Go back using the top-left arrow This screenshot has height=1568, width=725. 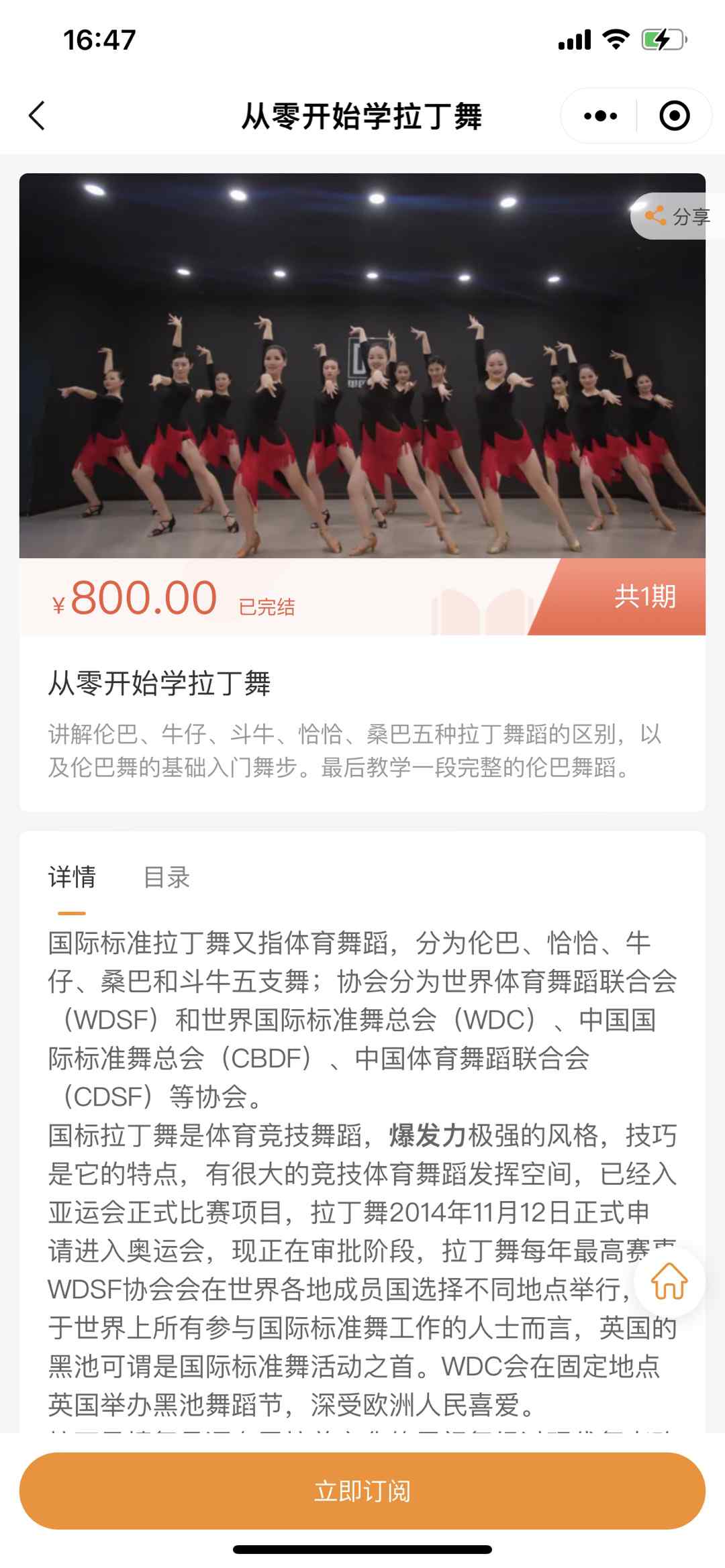38,116
